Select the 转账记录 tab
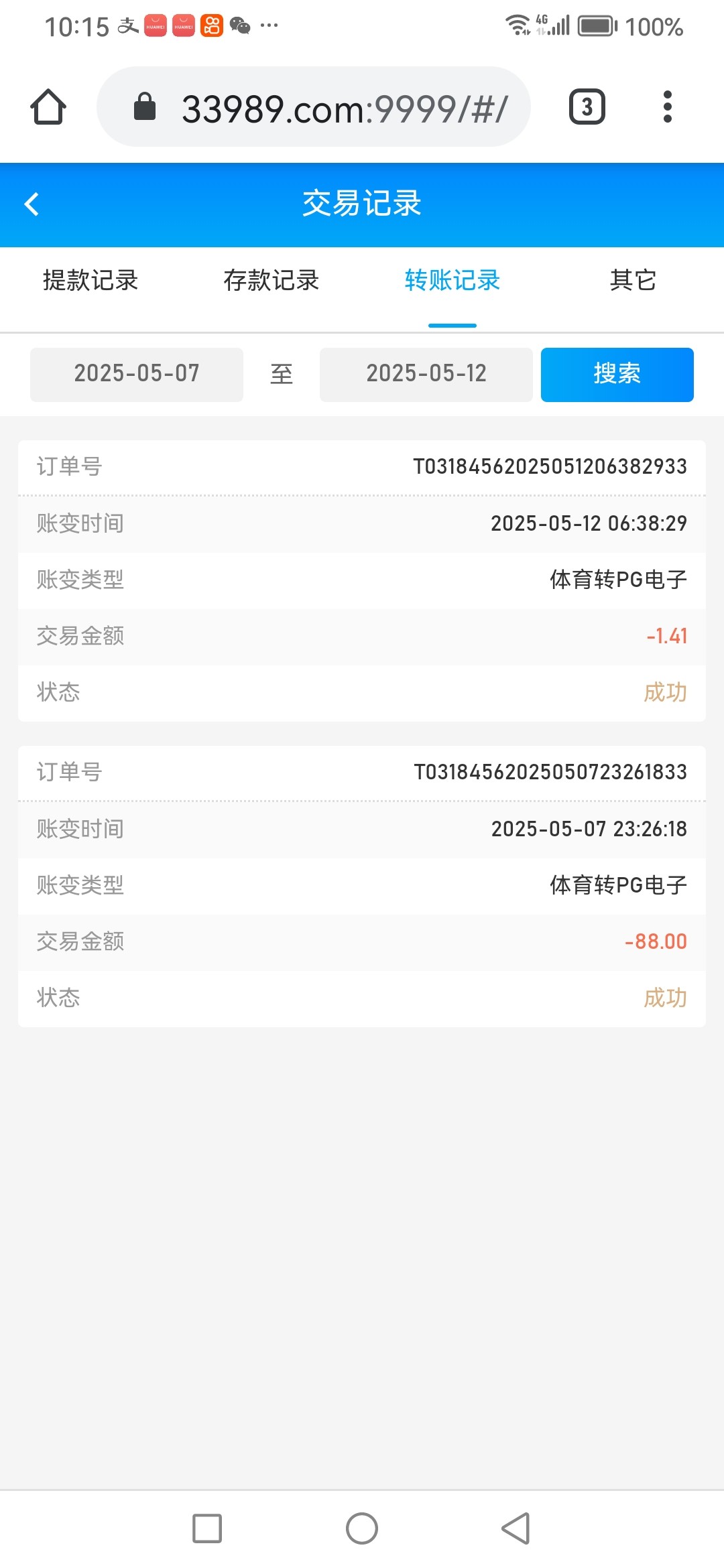The width and height of the screenshot is (724, 1568). coord(452,280)
